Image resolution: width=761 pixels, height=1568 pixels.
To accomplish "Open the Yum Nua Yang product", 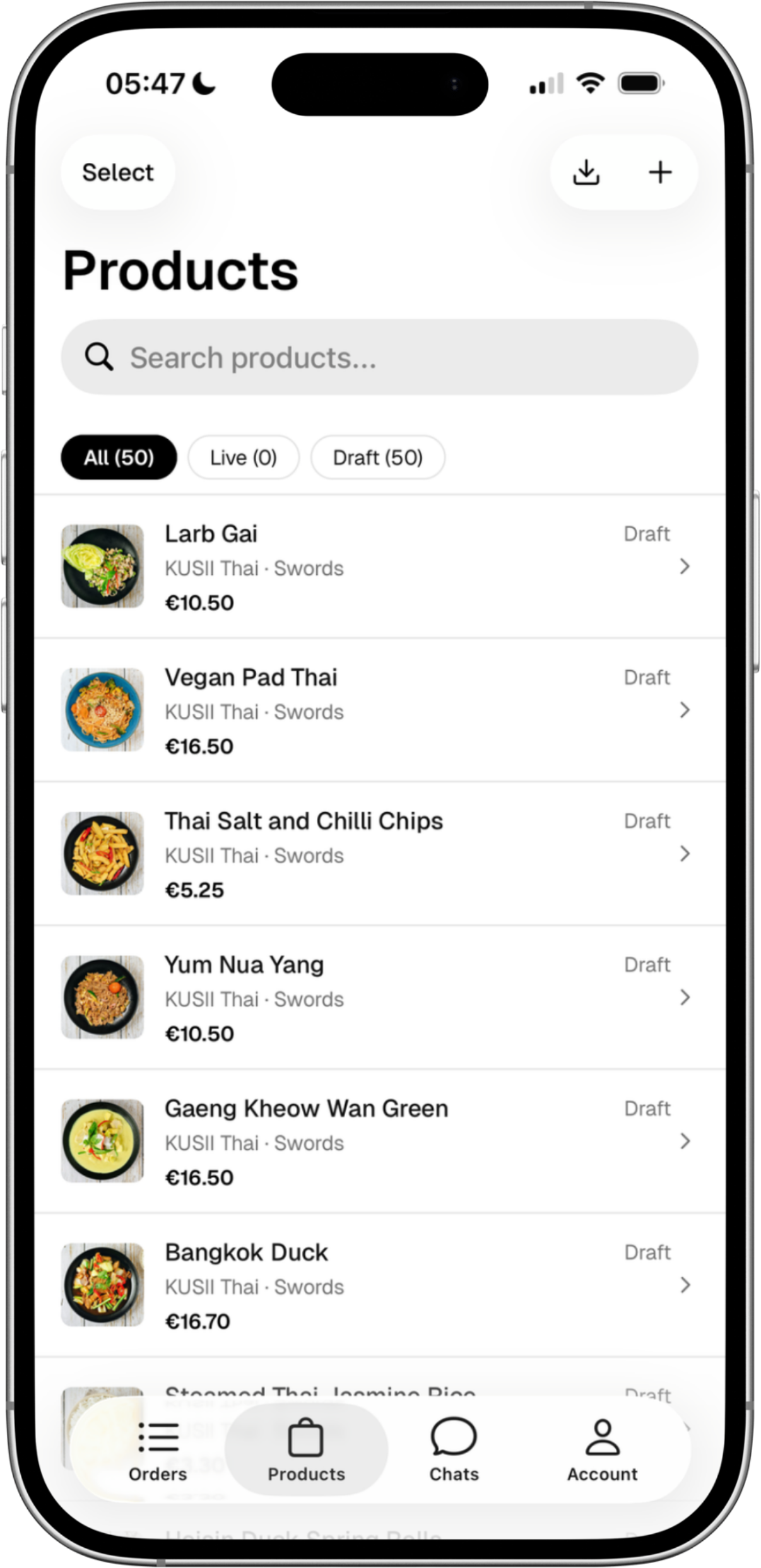I will 379,998.
